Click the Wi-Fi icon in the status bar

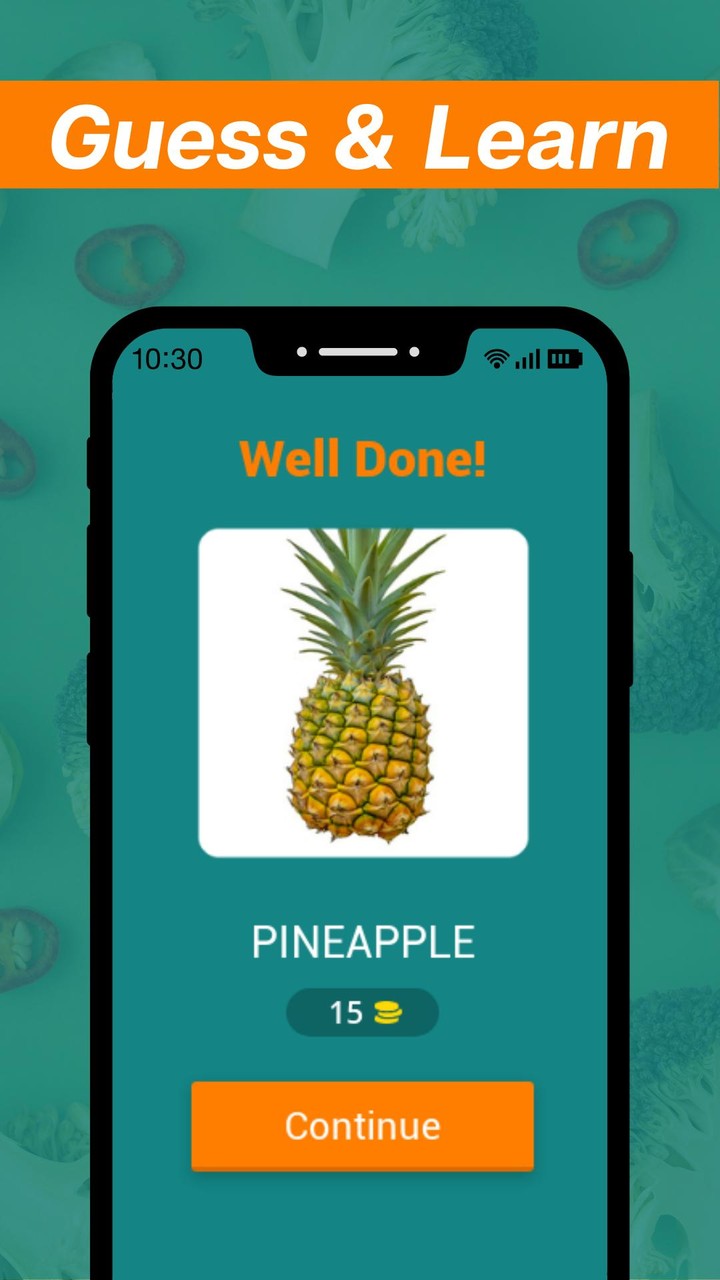click(497, 358)
